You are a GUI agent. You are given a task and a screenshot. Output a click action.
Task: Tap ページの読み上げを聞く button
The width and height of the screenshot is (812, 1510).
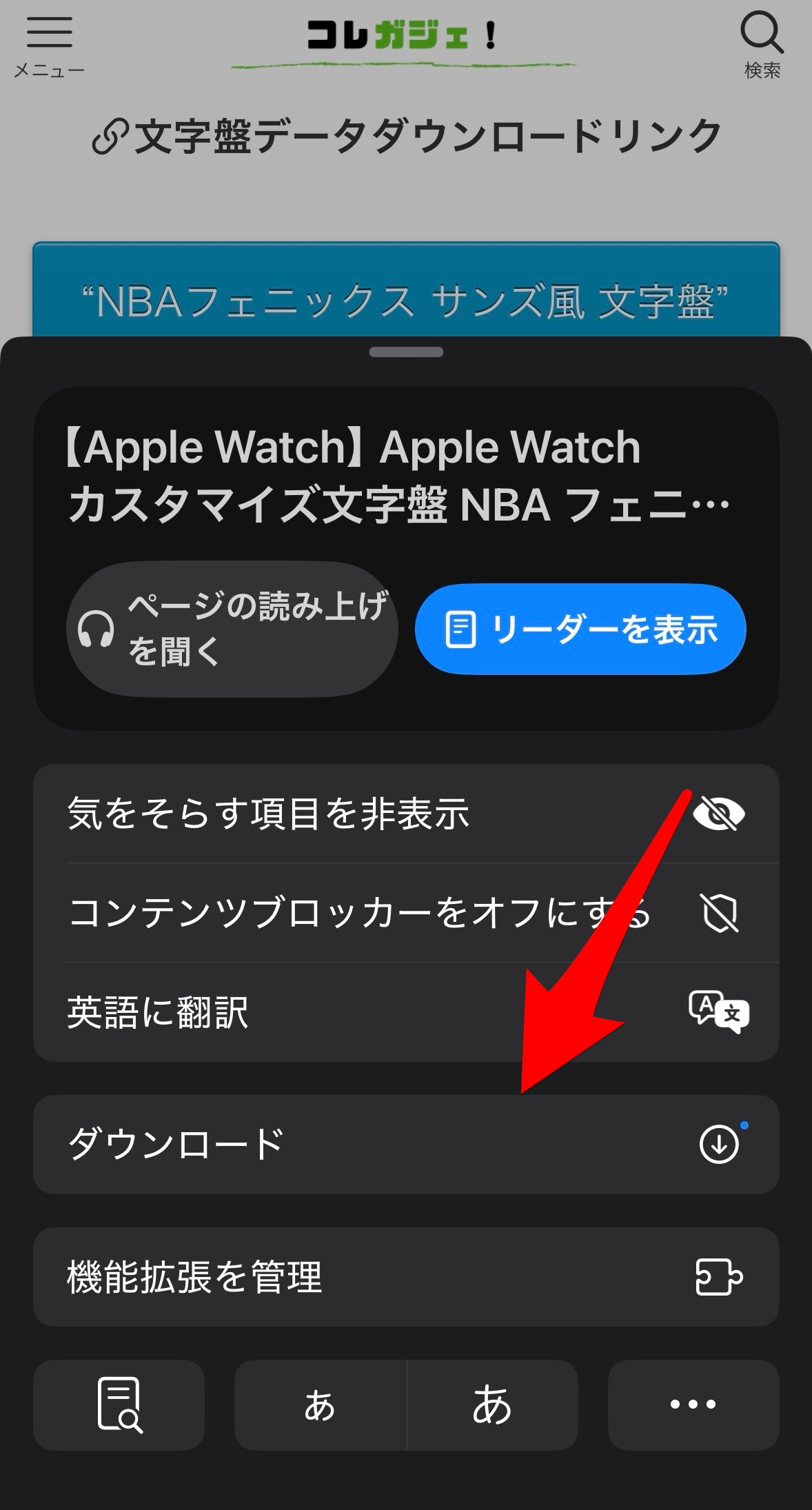point(232,629)
